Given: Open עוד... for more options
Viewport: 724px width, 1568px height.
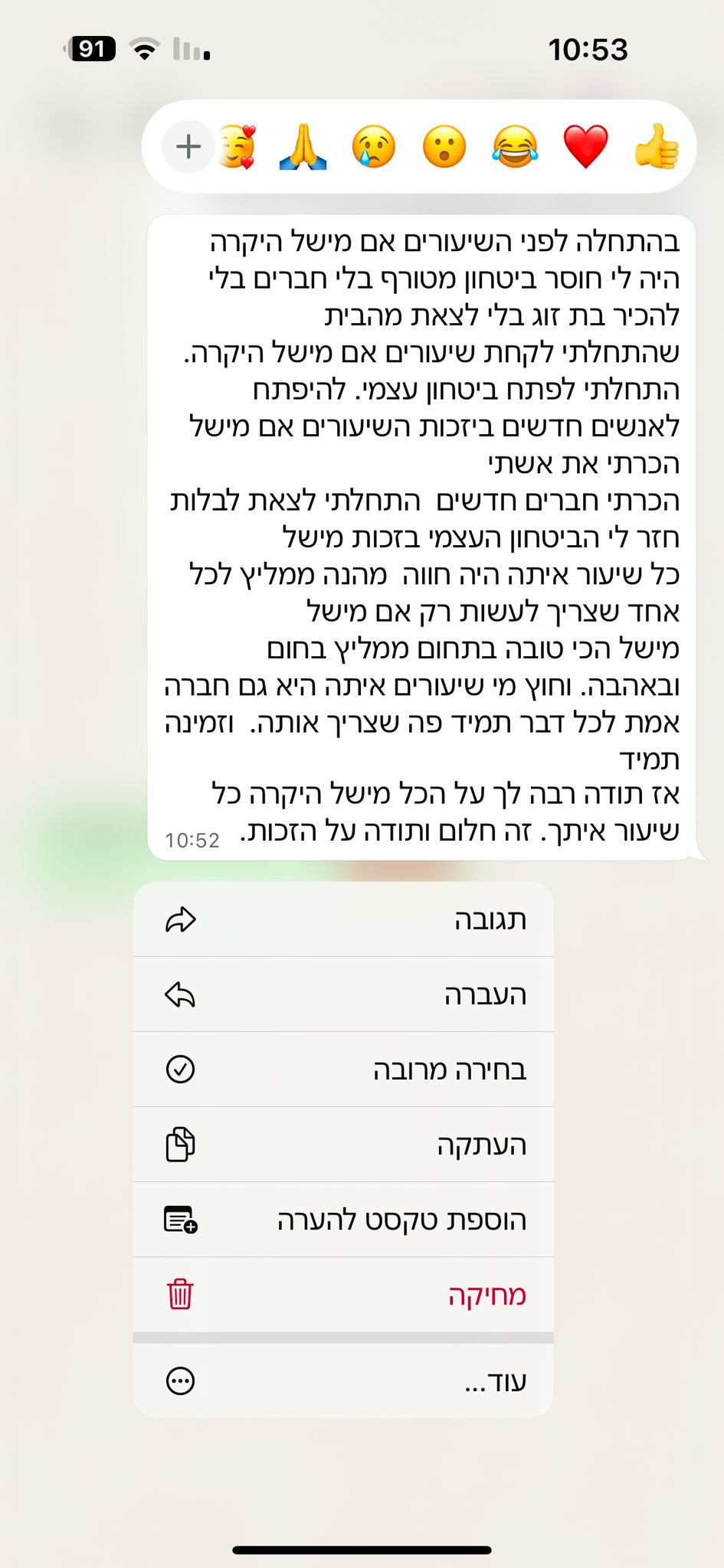Looking at the screenshot, I should pos(343,1382).
